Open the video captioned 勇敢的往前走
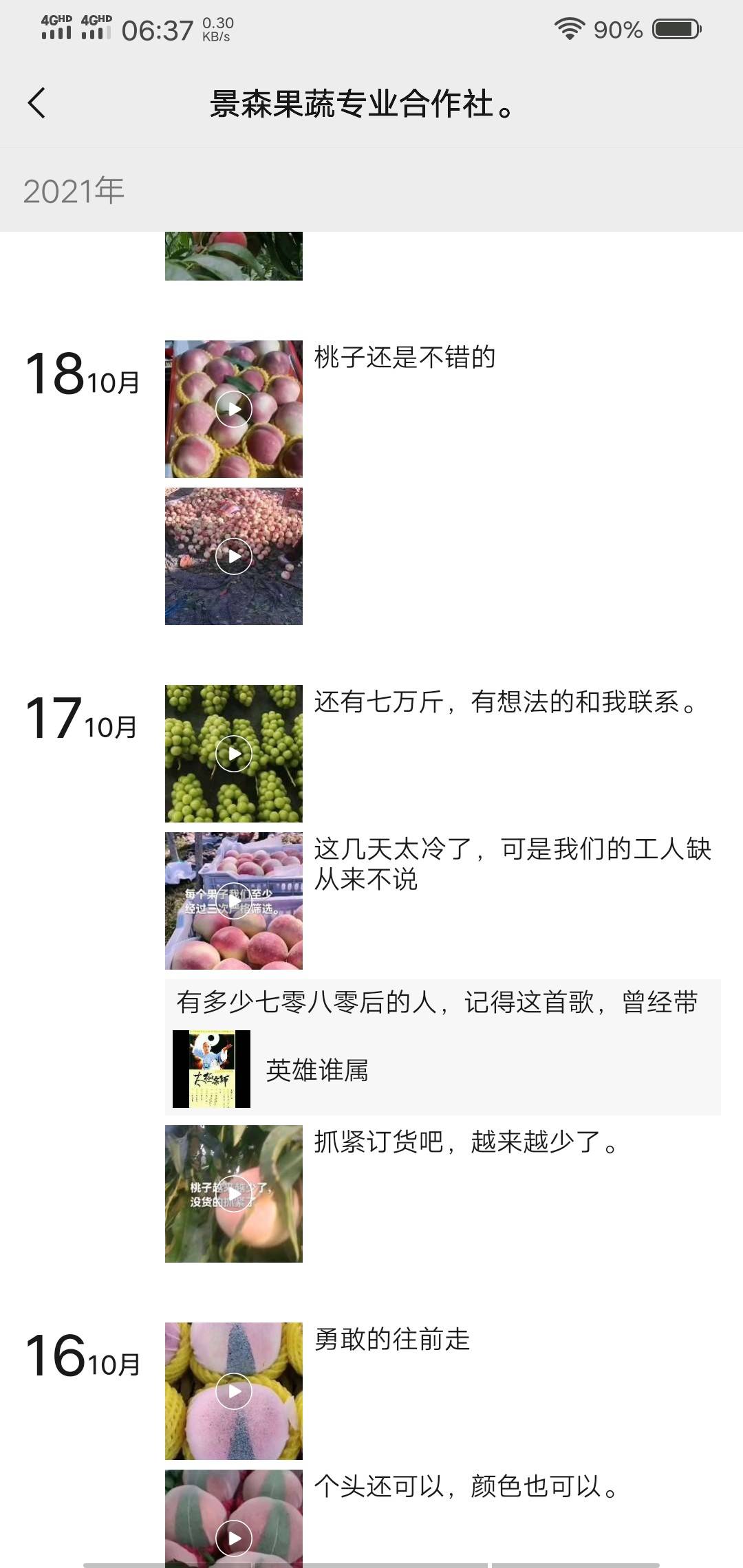The height and width of the screenshot is (1568, 743). point(234,1391)
